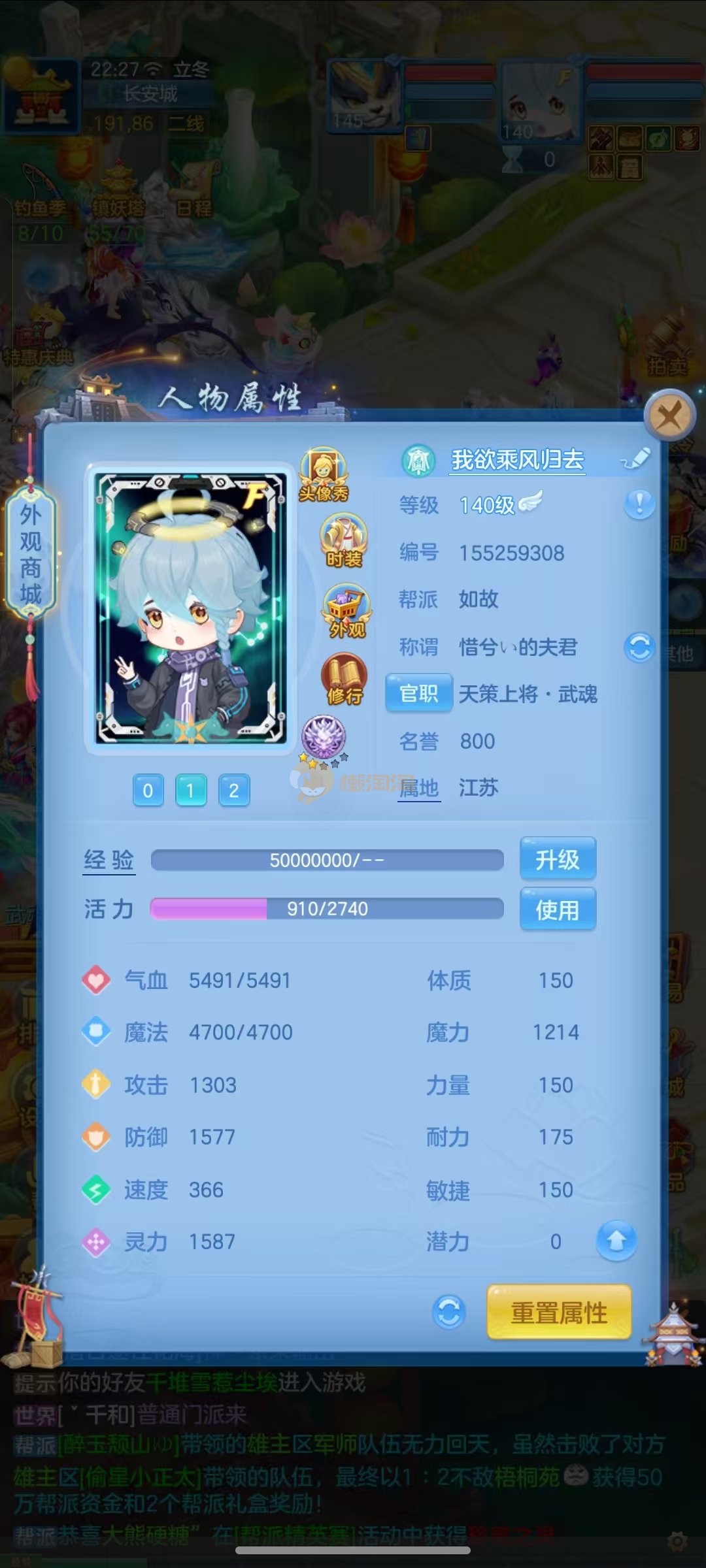Open the 外观商城 side tab
Screen dimensions: 706x1568
[x=31, y=554]
